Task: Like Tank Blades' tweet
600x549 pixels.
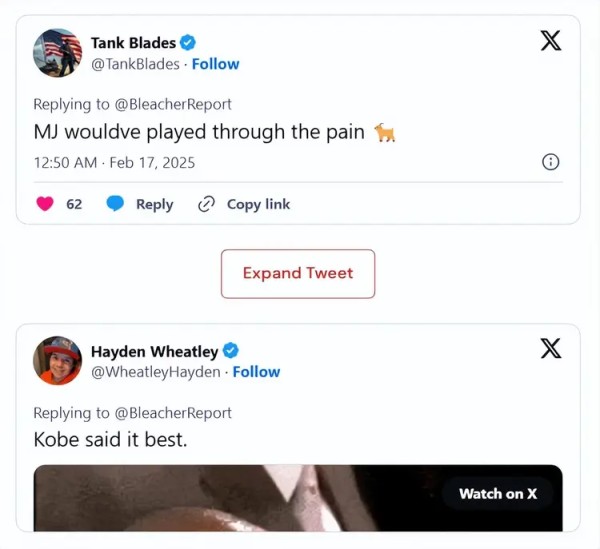Action: tap(45, 204)
